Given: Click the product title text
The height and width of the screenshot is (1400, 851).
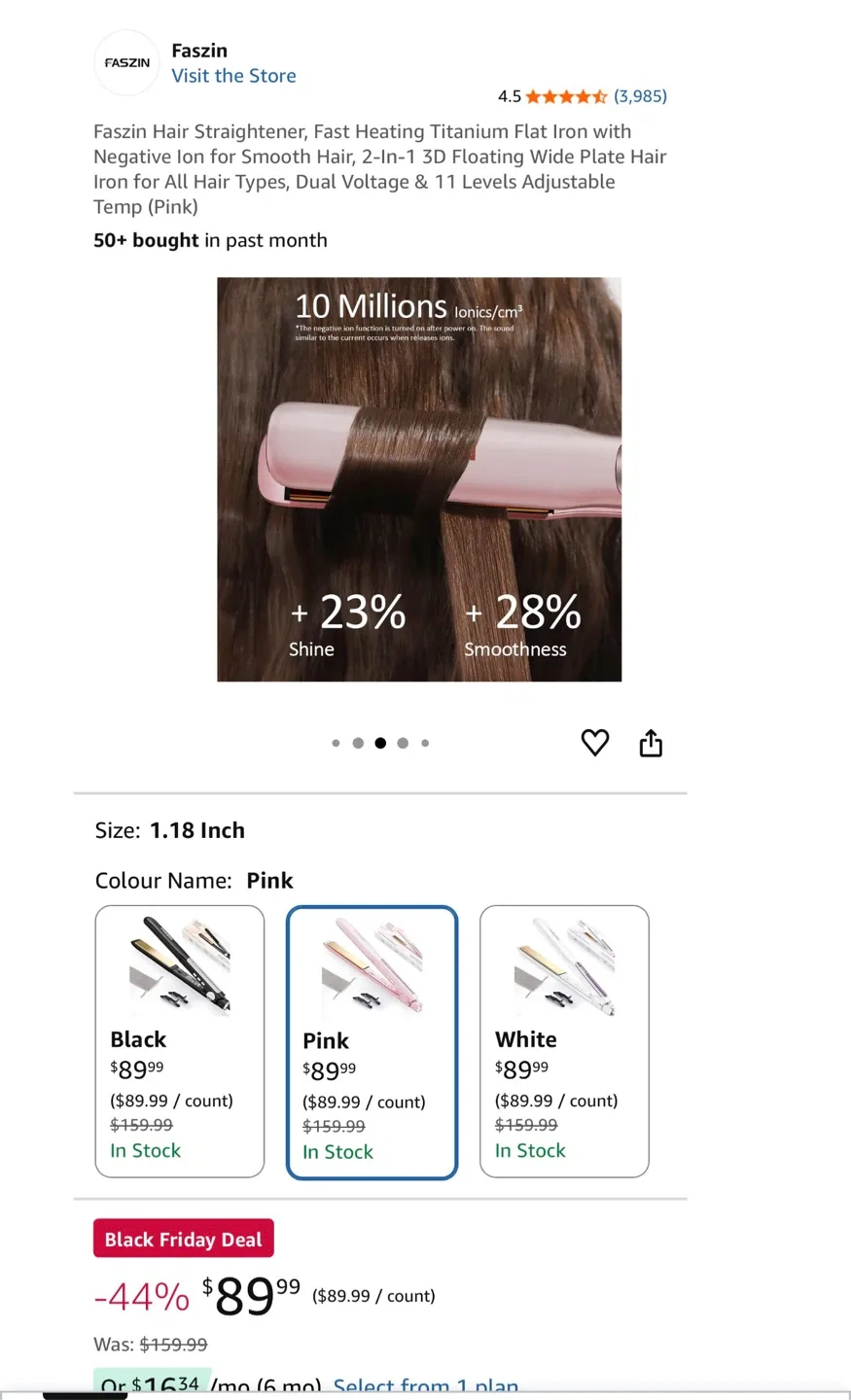Looking at the screenshot, I should point(379,168).
